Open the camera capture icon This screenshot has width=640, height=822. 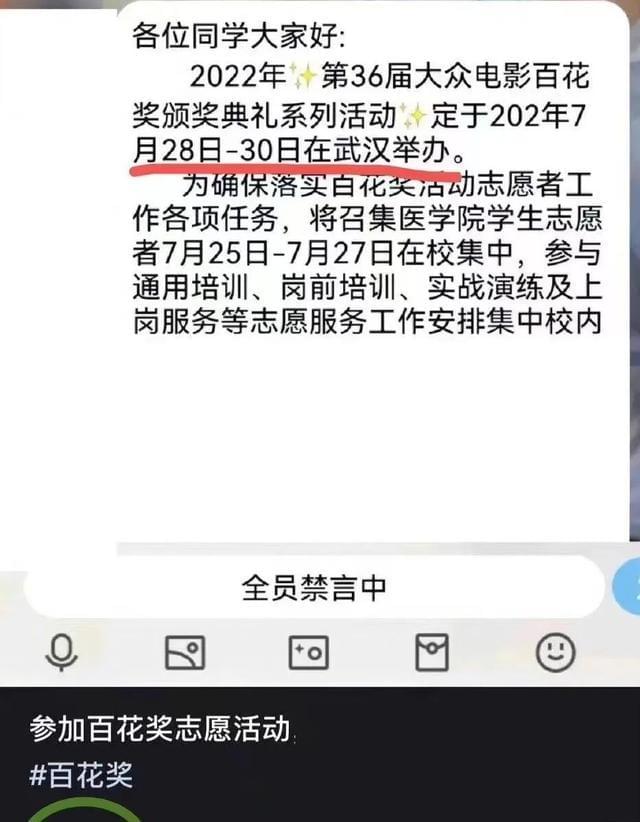[308, 653]
